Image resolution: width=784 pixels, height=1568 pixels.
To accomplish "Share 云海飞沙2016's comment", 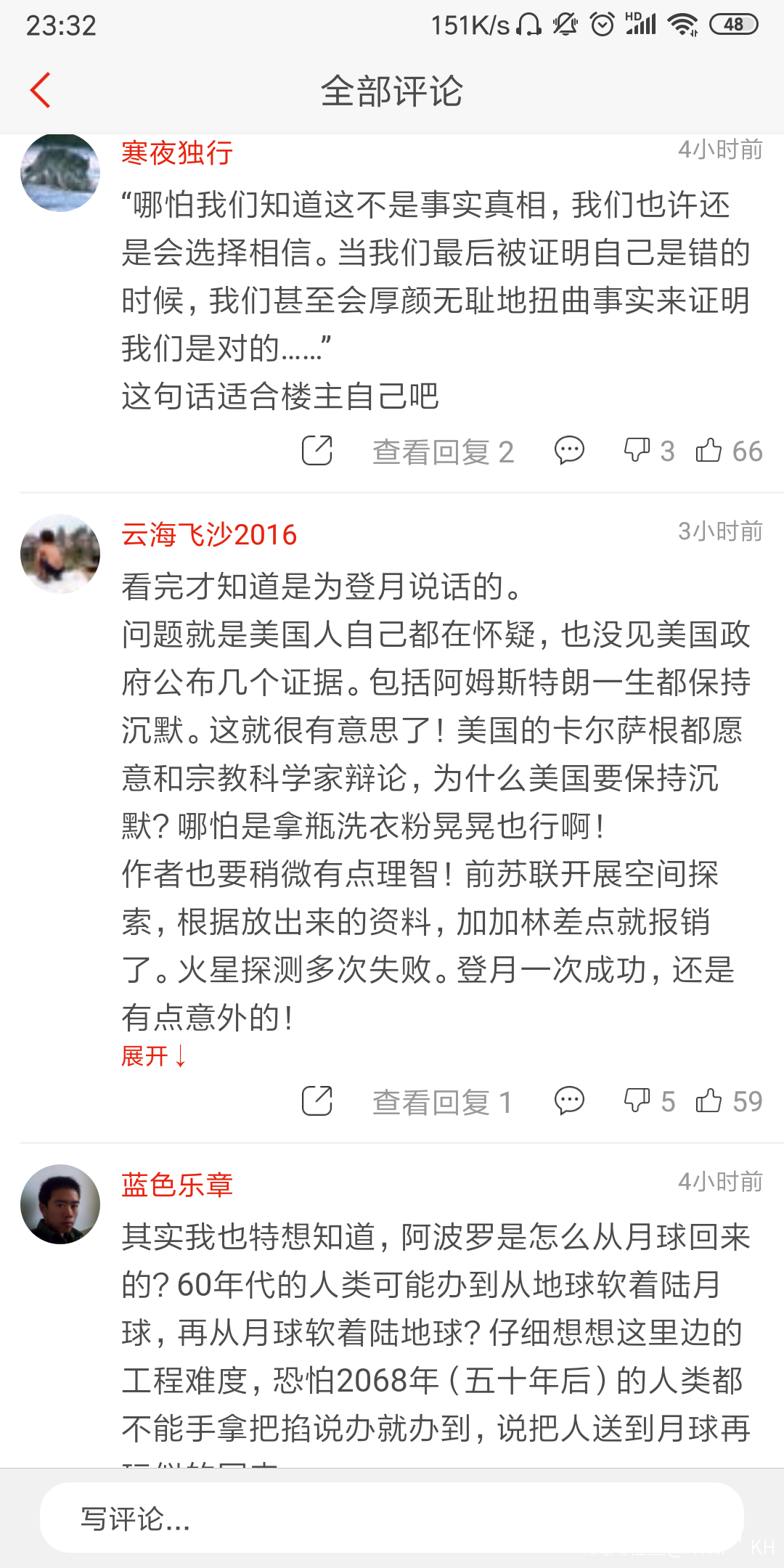I will pyautogui.click(x=317, y=1101).
